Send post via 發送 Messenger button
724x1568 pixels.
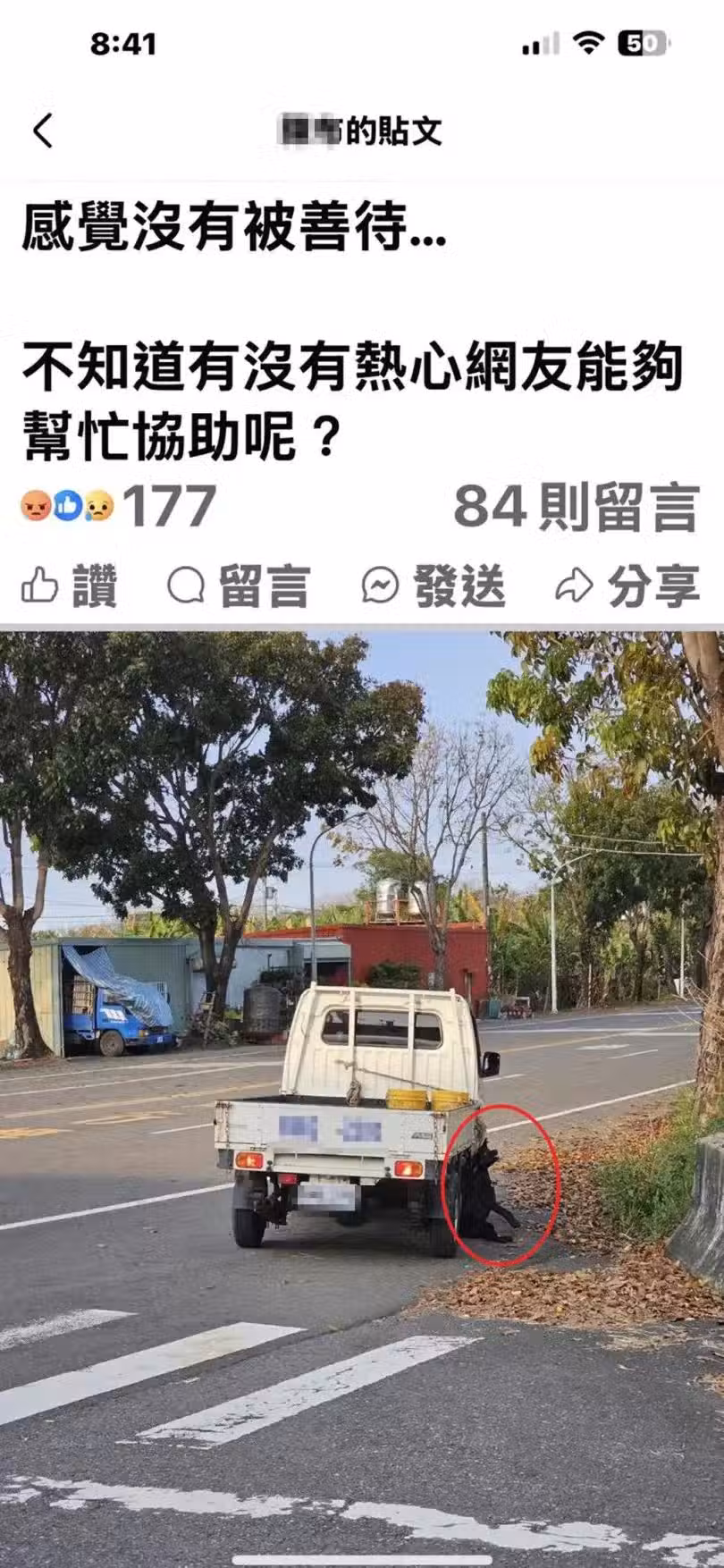[434, 587]
